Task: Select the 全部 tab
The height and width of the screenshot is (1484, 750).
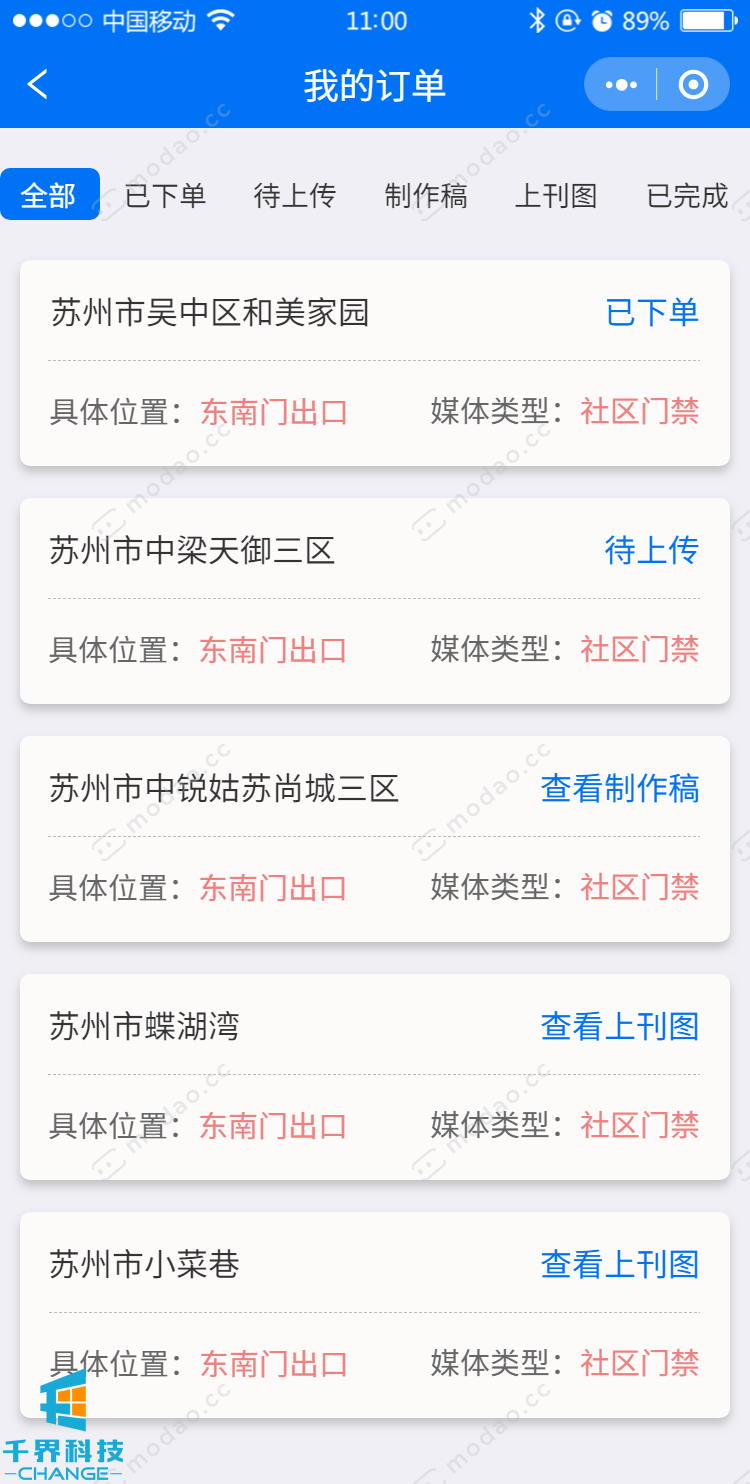Action: click(x=49, y=195)
